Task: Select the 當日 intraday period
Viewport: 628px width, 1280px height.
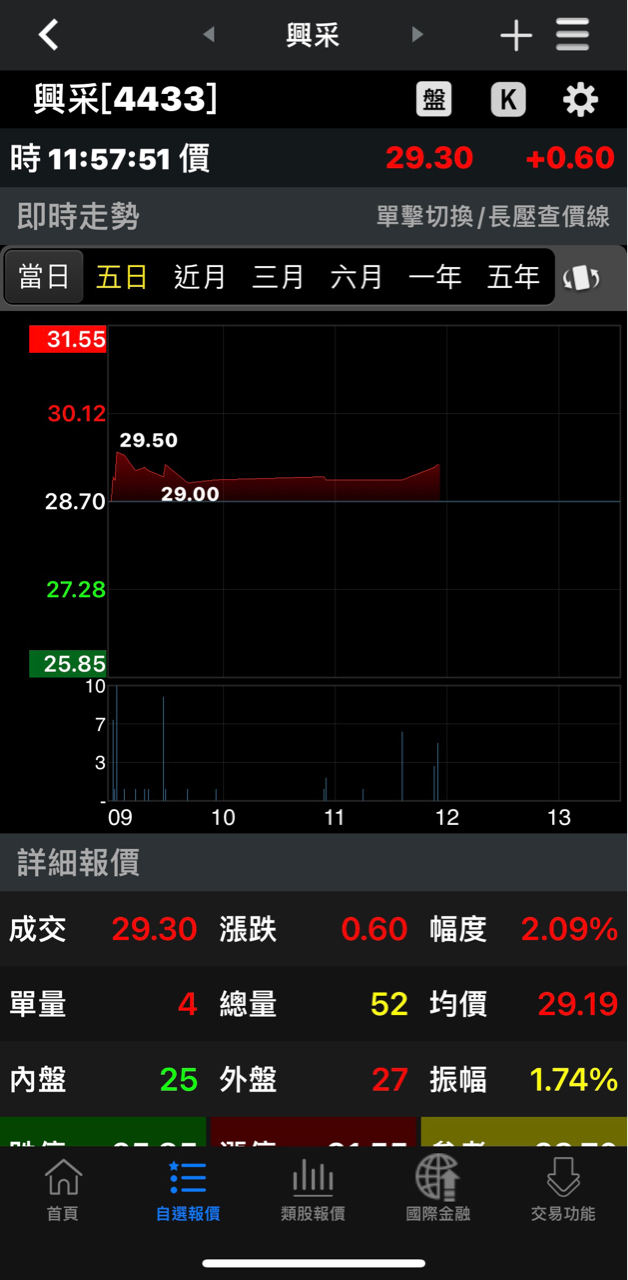Action: [44, 277]
